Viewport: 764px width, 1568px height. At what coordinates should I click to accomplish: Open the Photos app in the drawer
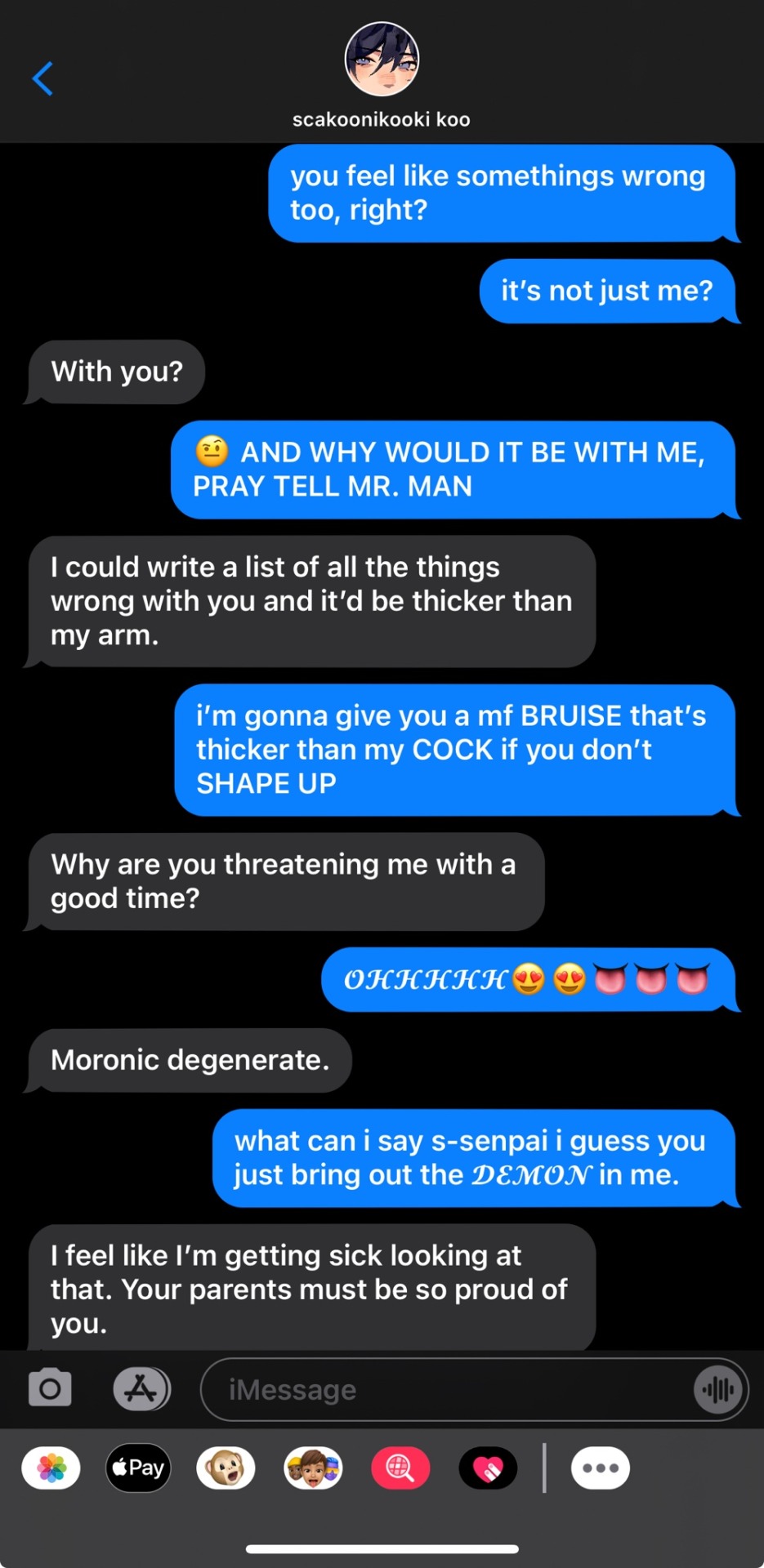(51, 1468)
